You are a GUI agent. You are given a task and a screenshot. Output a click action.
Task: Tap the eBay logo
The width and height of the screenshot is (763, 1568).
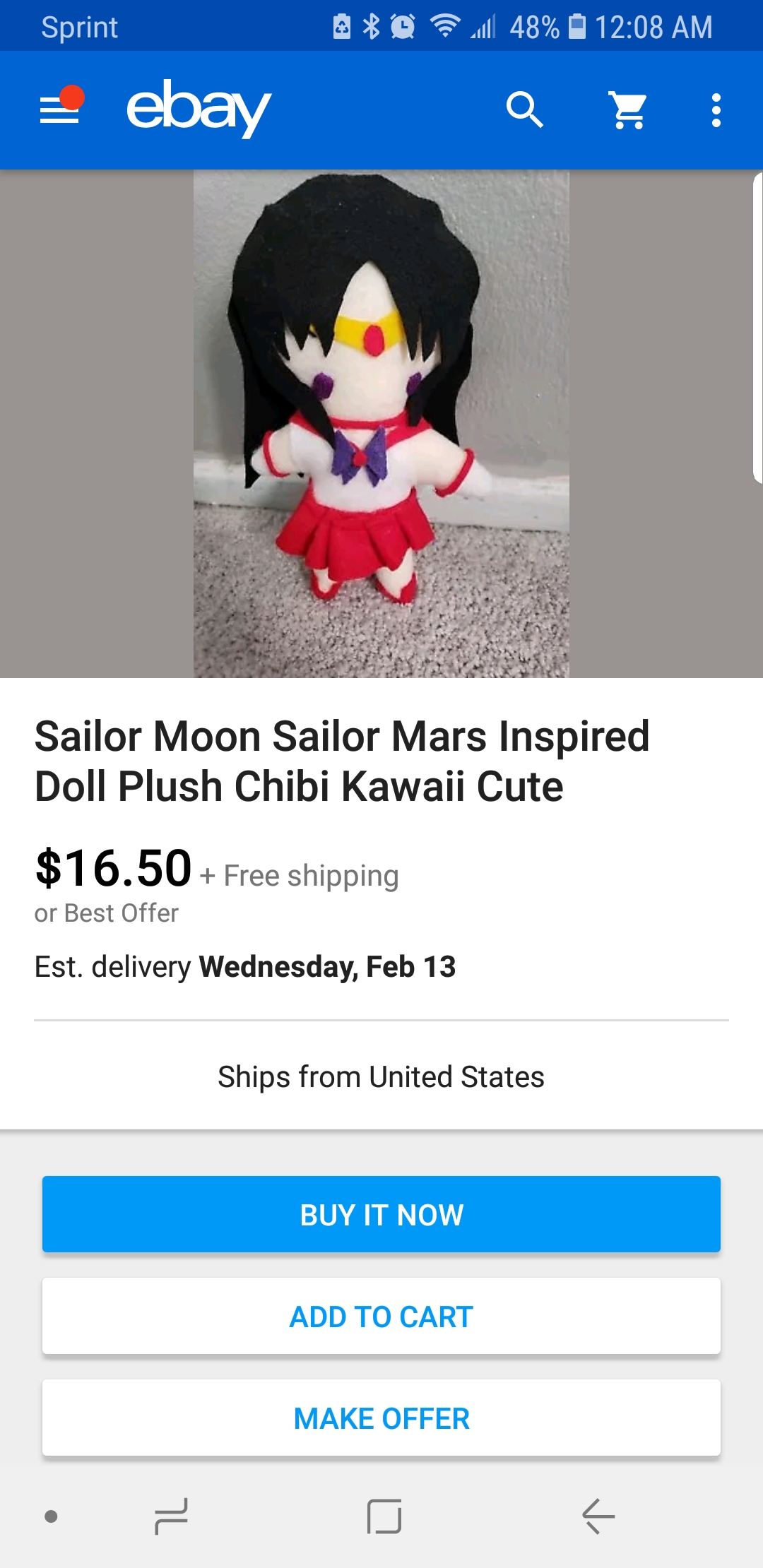point(199,109)
